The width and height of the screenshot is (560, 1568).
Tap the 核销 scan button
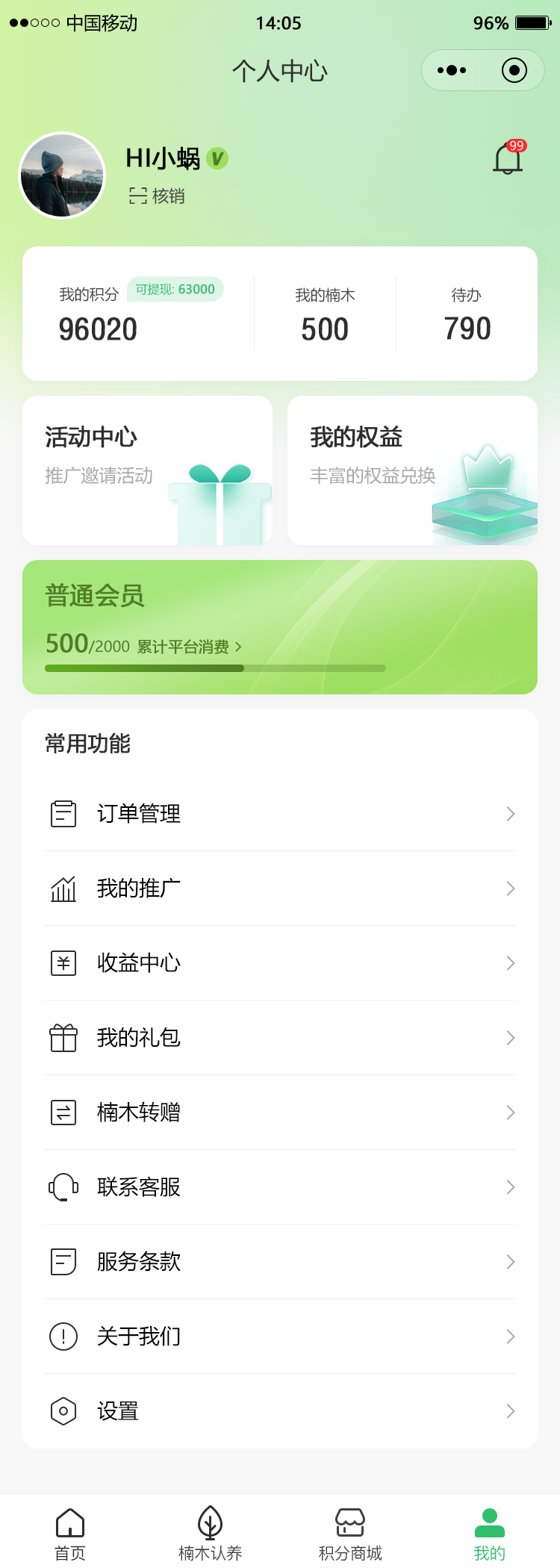157,196
